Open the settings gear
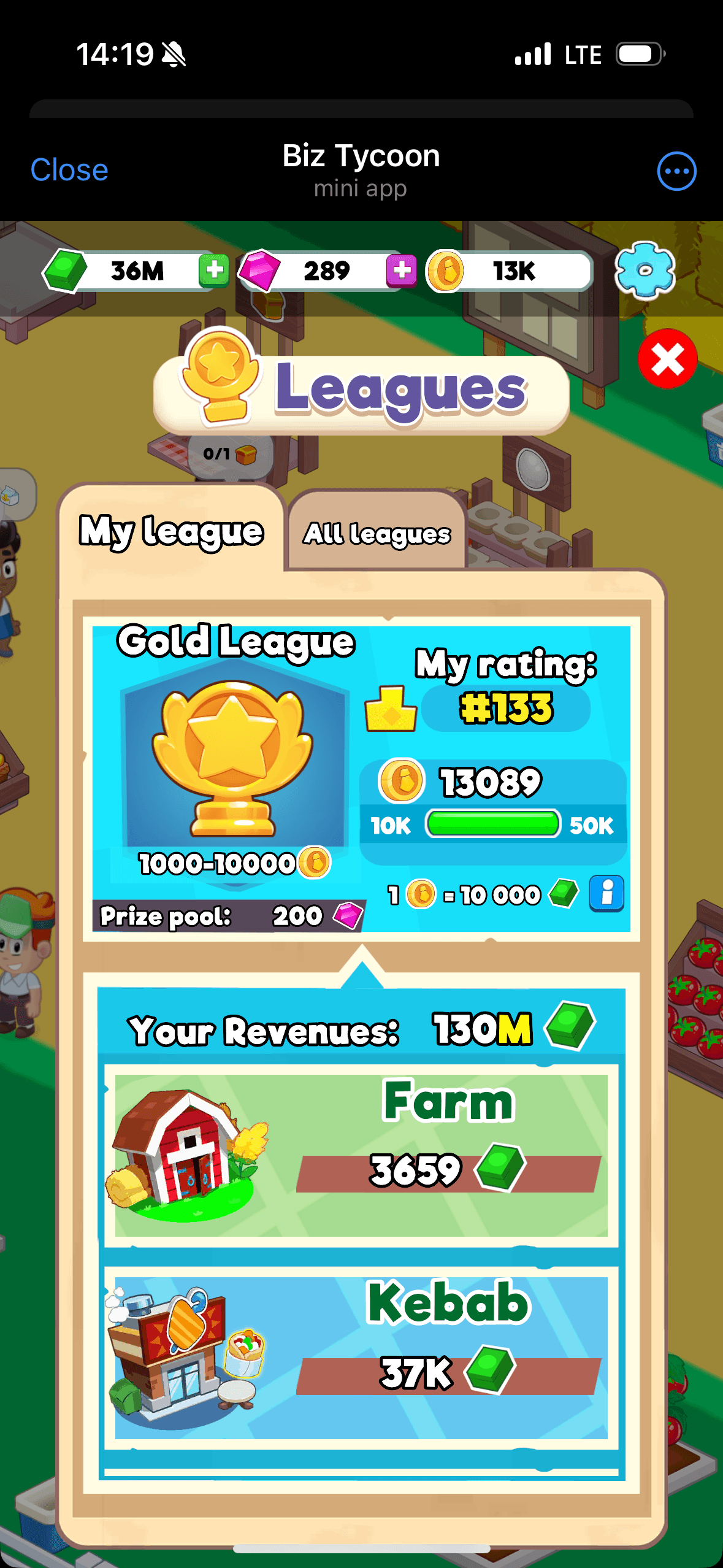 pyautogui.click(x=645, y=270)
